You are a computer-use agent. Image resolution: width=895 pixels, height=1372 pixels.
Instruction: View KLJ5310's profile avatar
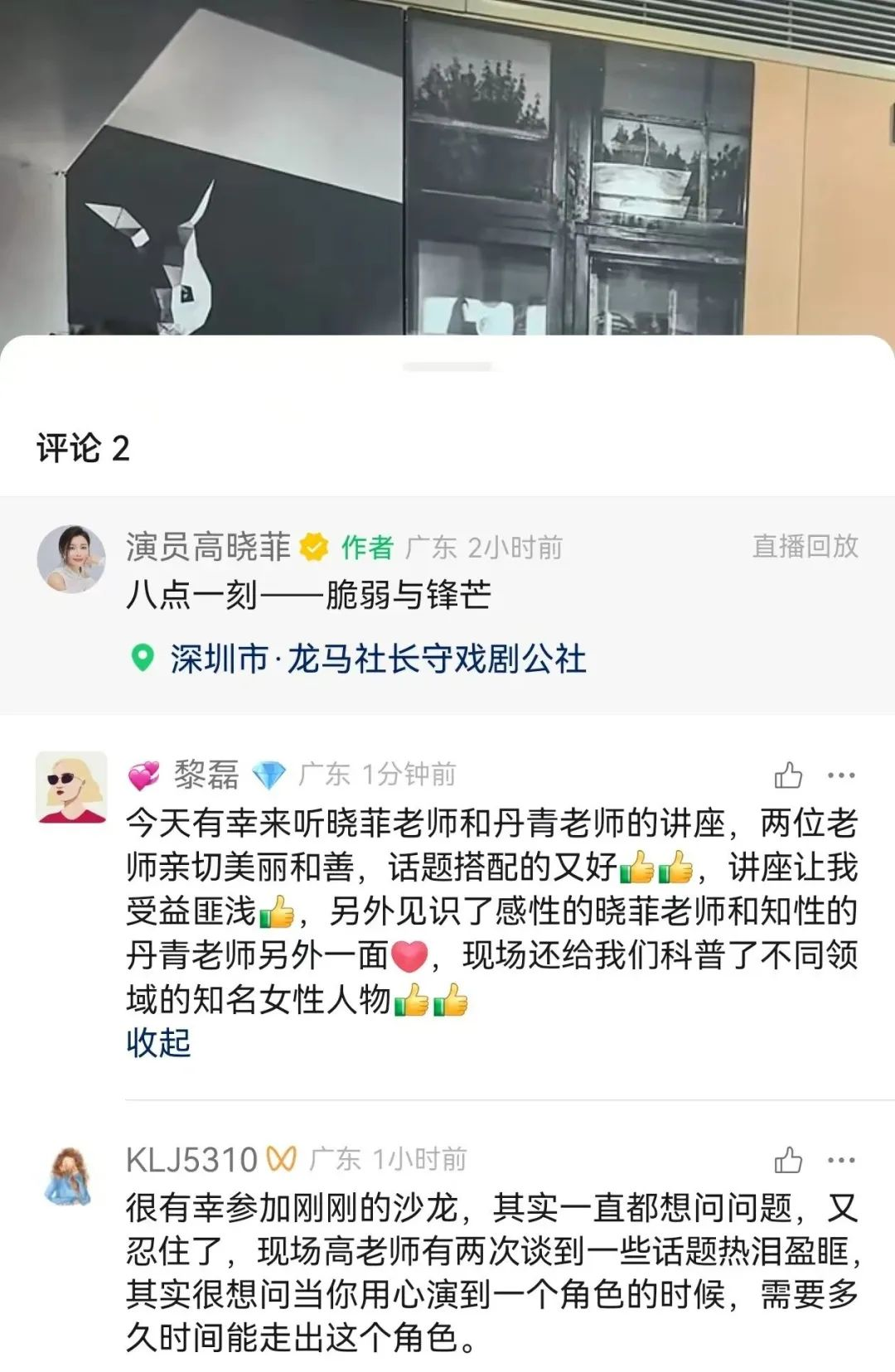(70, 1176)
